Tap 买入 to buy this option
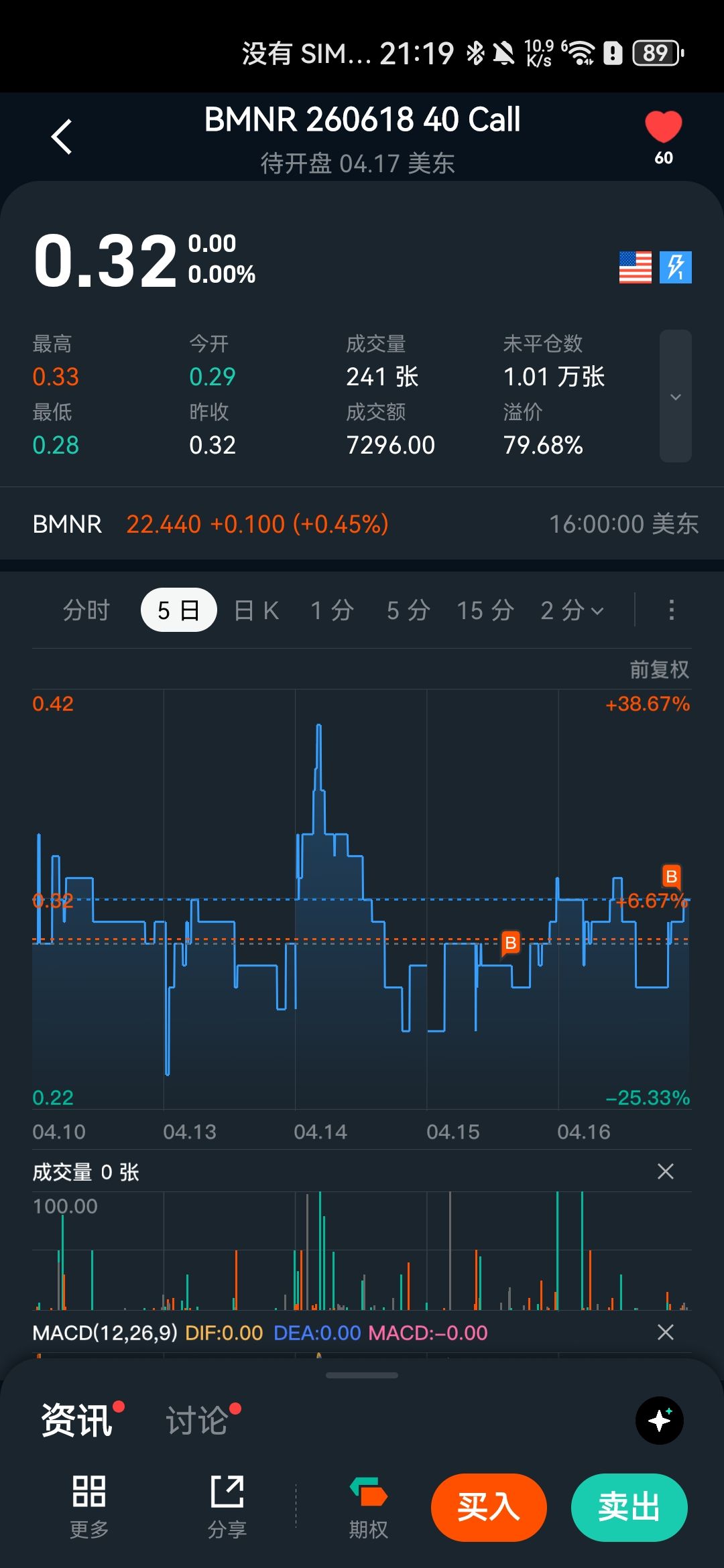This screenshot has width=724, height=1568. tap(489, 1508)
